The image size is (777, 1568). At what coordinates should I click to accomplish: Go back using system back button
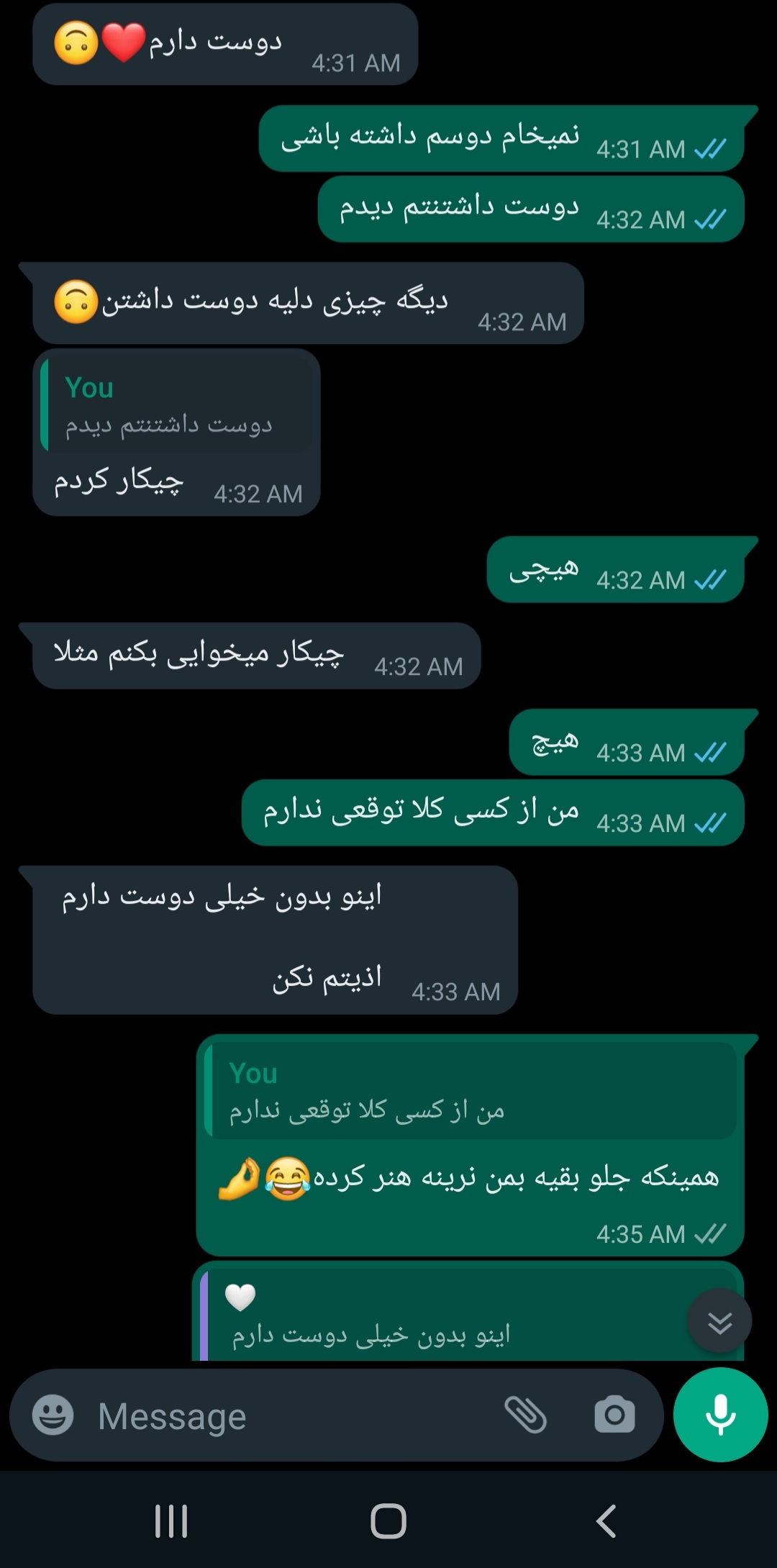coord(606,1521)
